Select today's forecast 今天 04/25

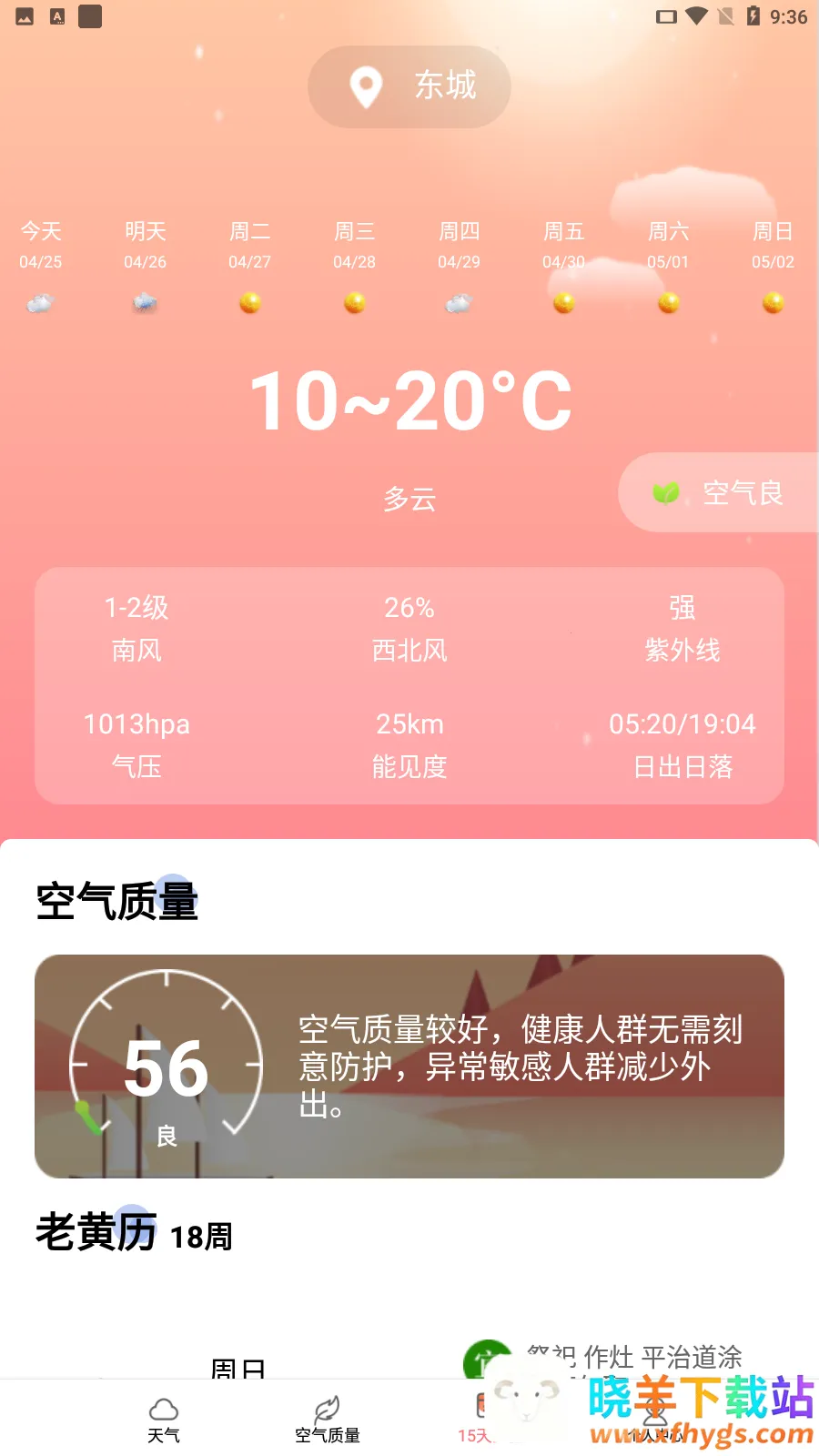coord(41,266)
